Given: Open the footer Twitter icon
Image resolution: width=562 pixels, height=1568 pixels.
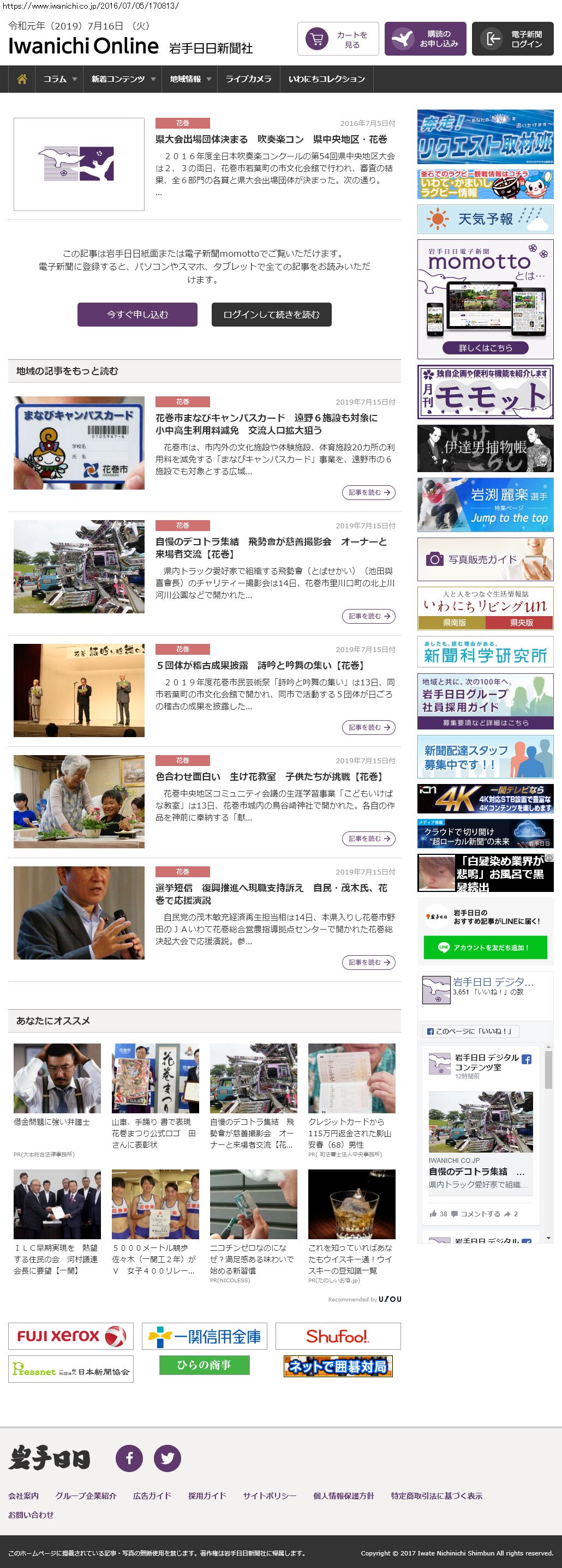Looking at the screenshot, I should pyautogui.click(x=167, y=1458).
